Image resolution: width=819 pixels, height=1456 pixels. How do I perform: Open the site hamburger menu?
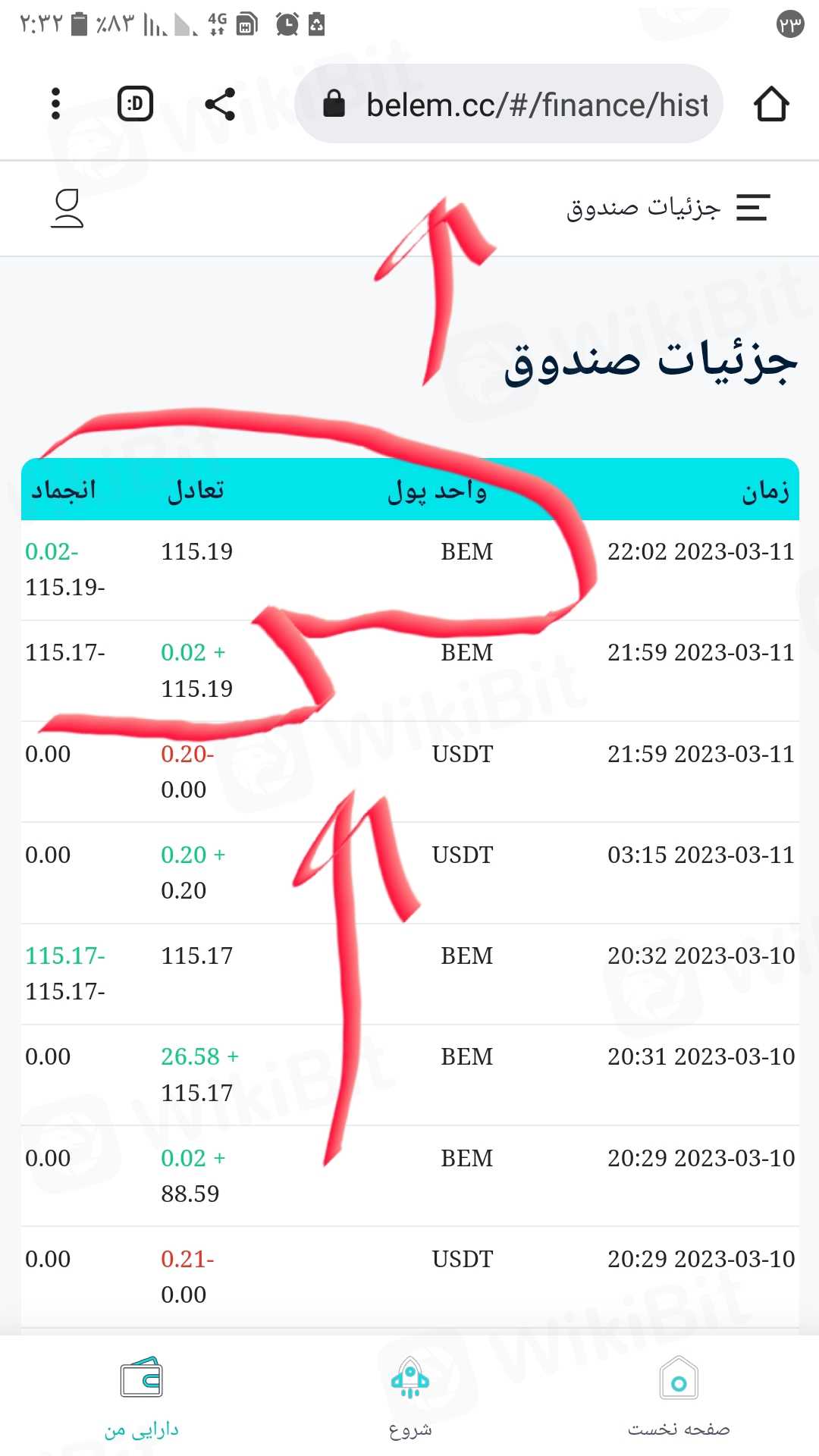click(x=753, y=208)
